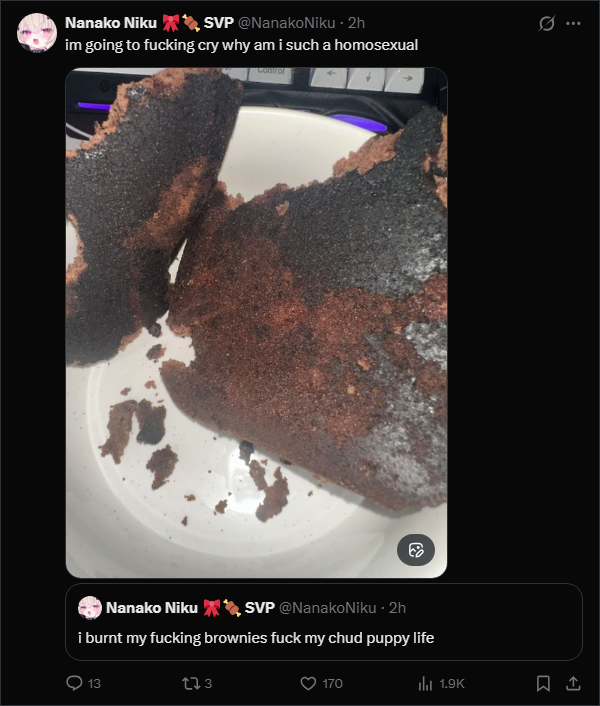The image size is (600, 706).
Task: Open the Grok explain icon
Action: pyautogui.click(x=546, y=23)
